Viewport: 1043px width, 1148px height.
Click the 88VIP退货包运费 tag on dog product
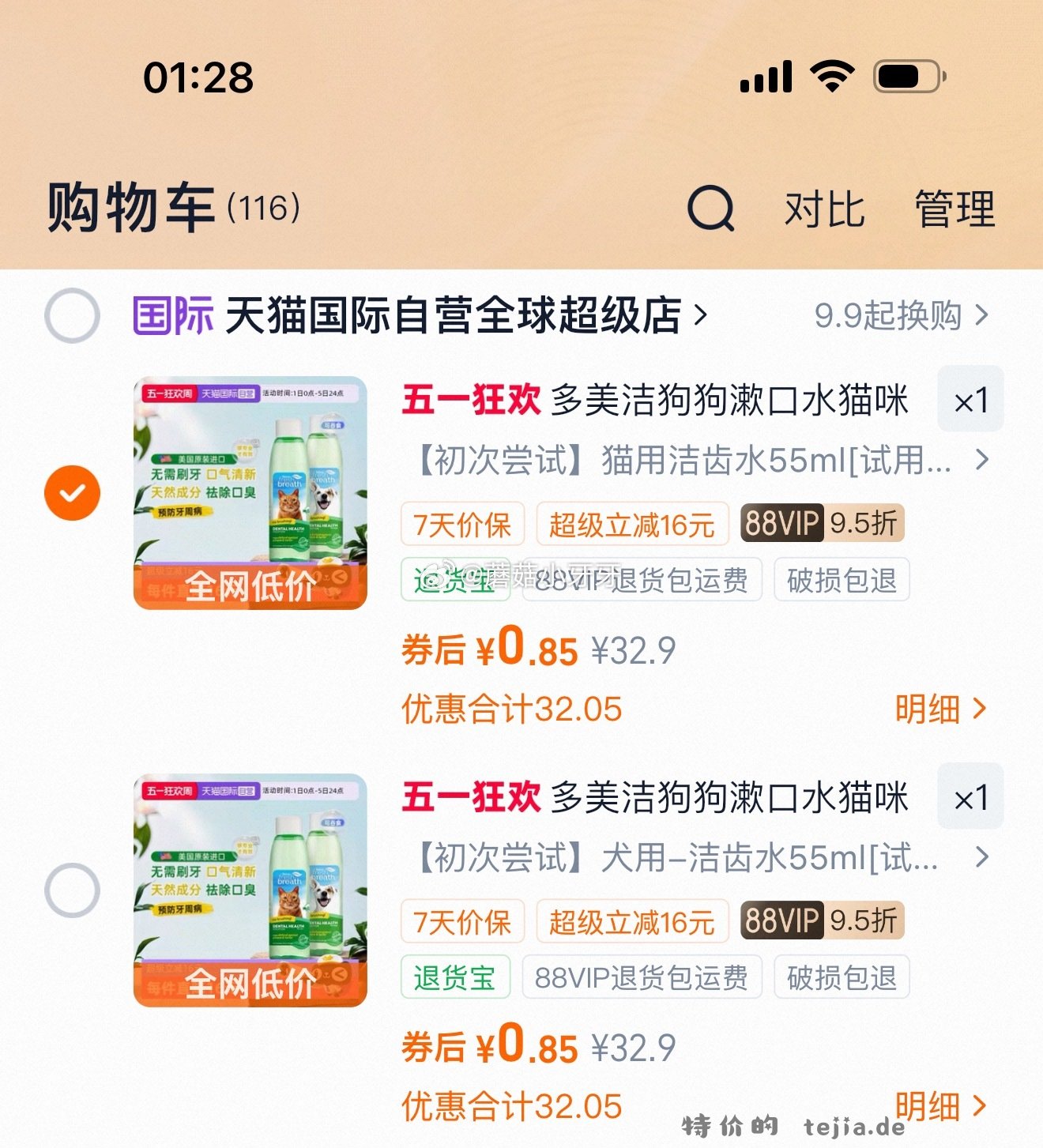click(642, 977)
